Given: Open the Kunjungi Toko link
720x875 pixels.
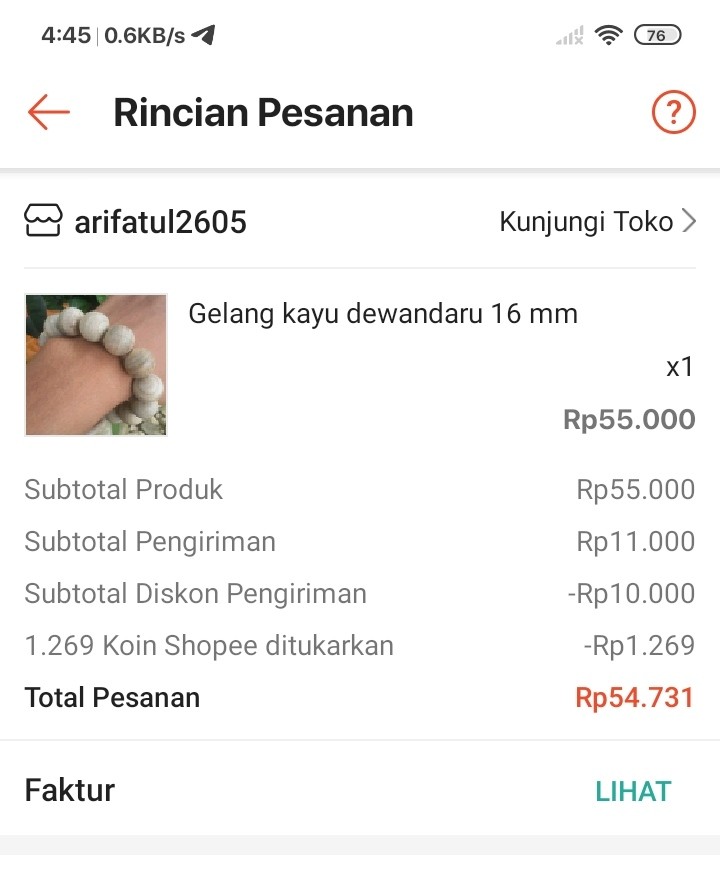Looking at the screenshot, I should tap(585, 222).
